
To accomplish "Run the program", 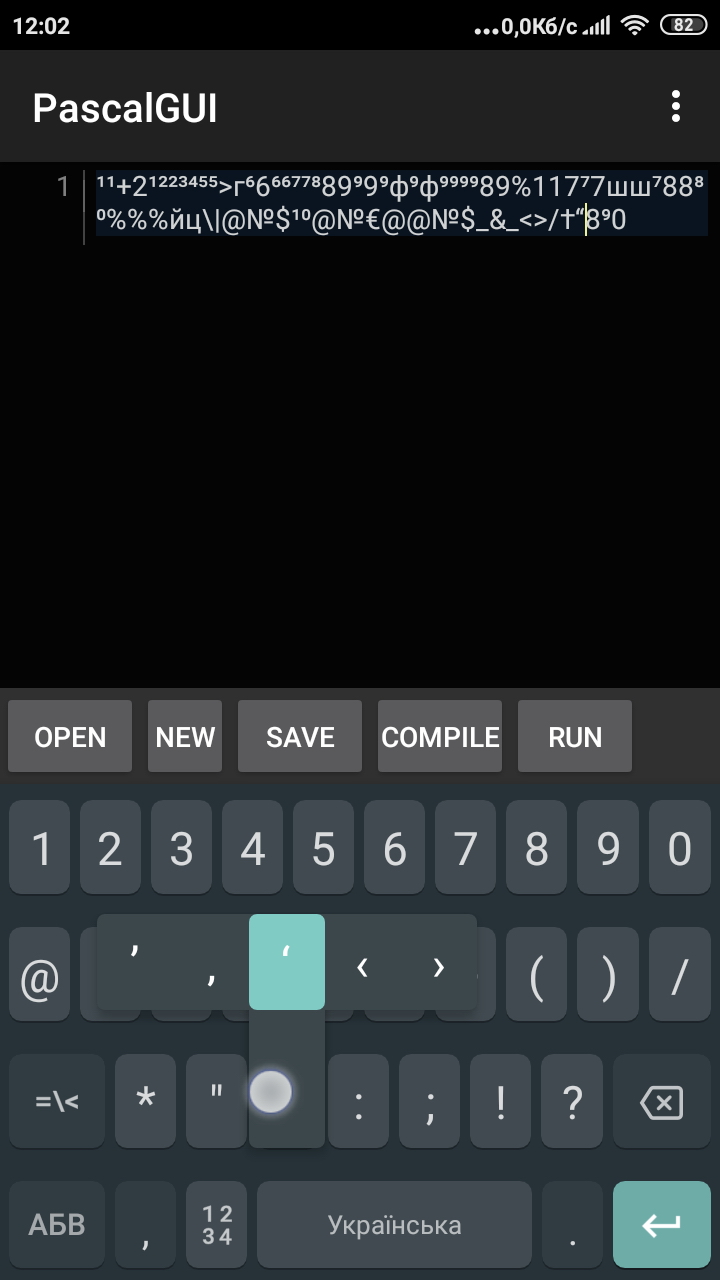I will point(575,736).
